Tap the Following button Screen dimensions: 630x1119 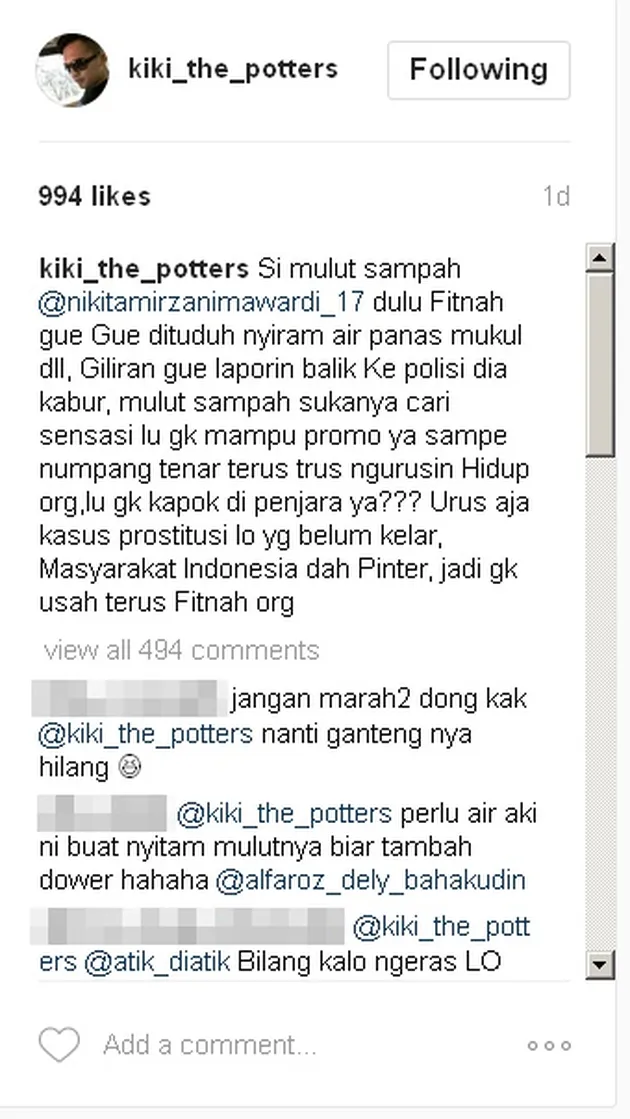coord(478,70)
